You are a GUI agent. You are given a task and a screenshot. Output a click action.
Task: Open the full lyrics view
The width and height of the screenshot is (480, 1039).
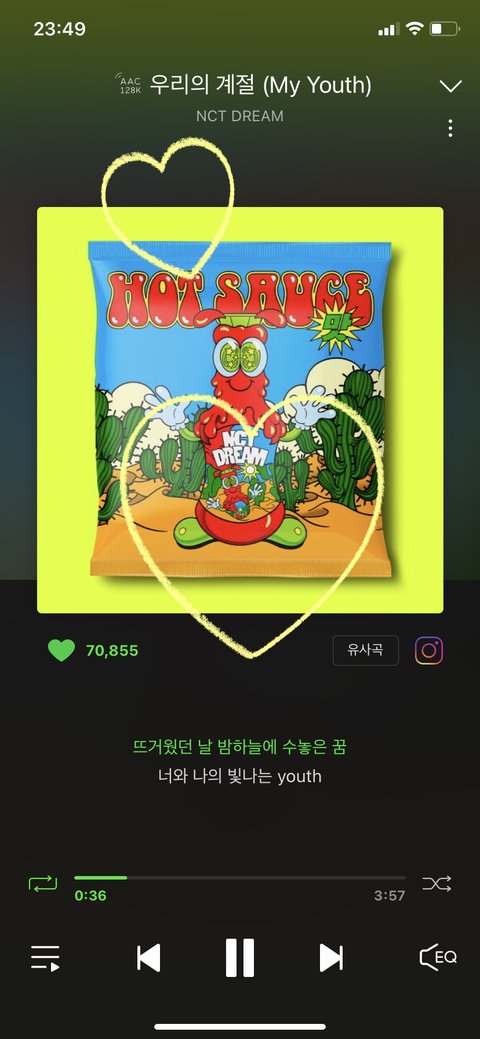point(239,761)
